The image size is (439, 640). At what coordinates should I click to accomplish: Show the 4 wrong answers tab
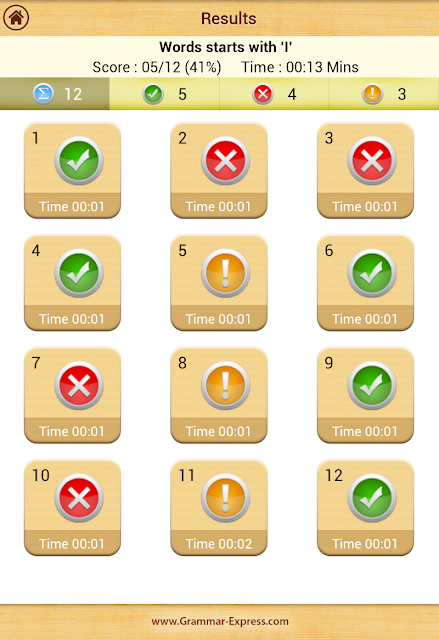tap(274, 94)
